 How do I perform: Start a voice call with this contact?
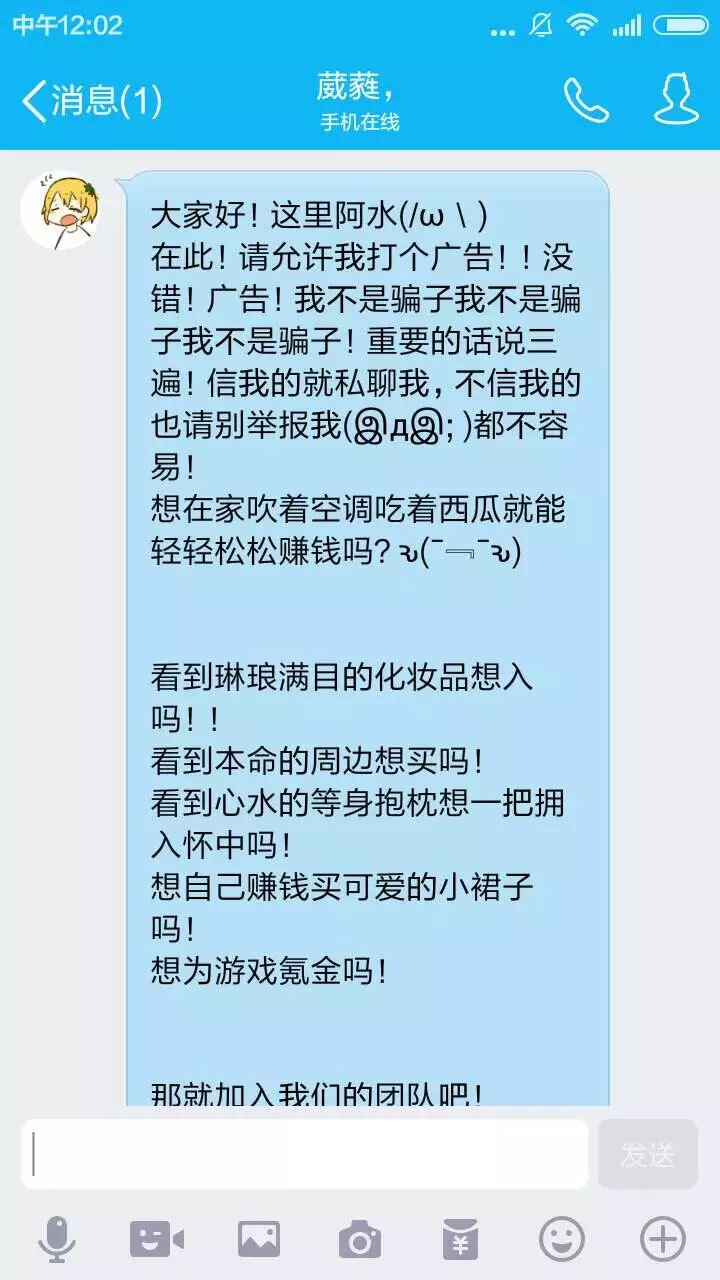pyautogui.click(x=585, y=100)
